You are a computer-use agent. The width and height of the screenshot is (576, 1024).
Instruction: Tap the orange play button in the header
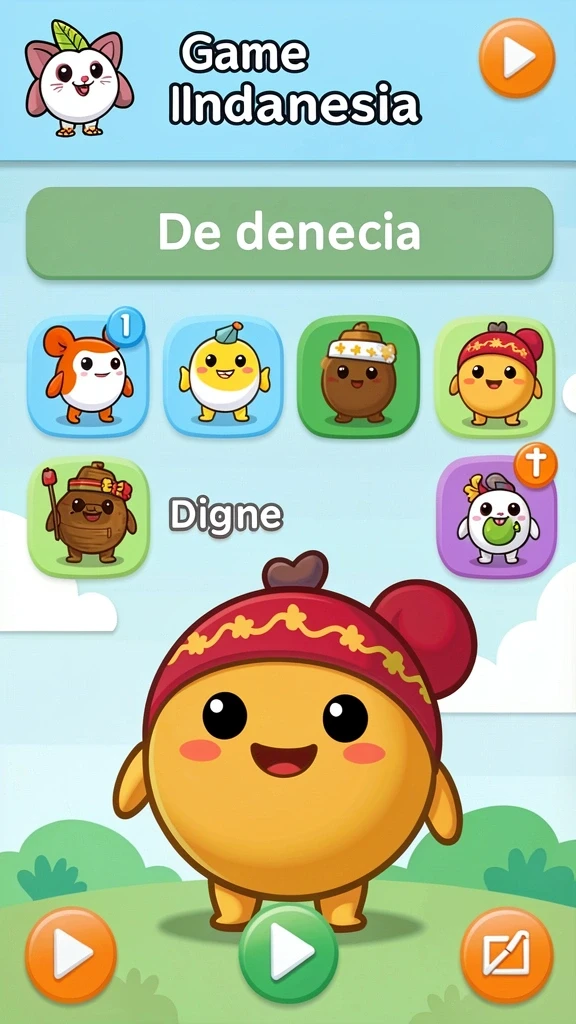517,58
